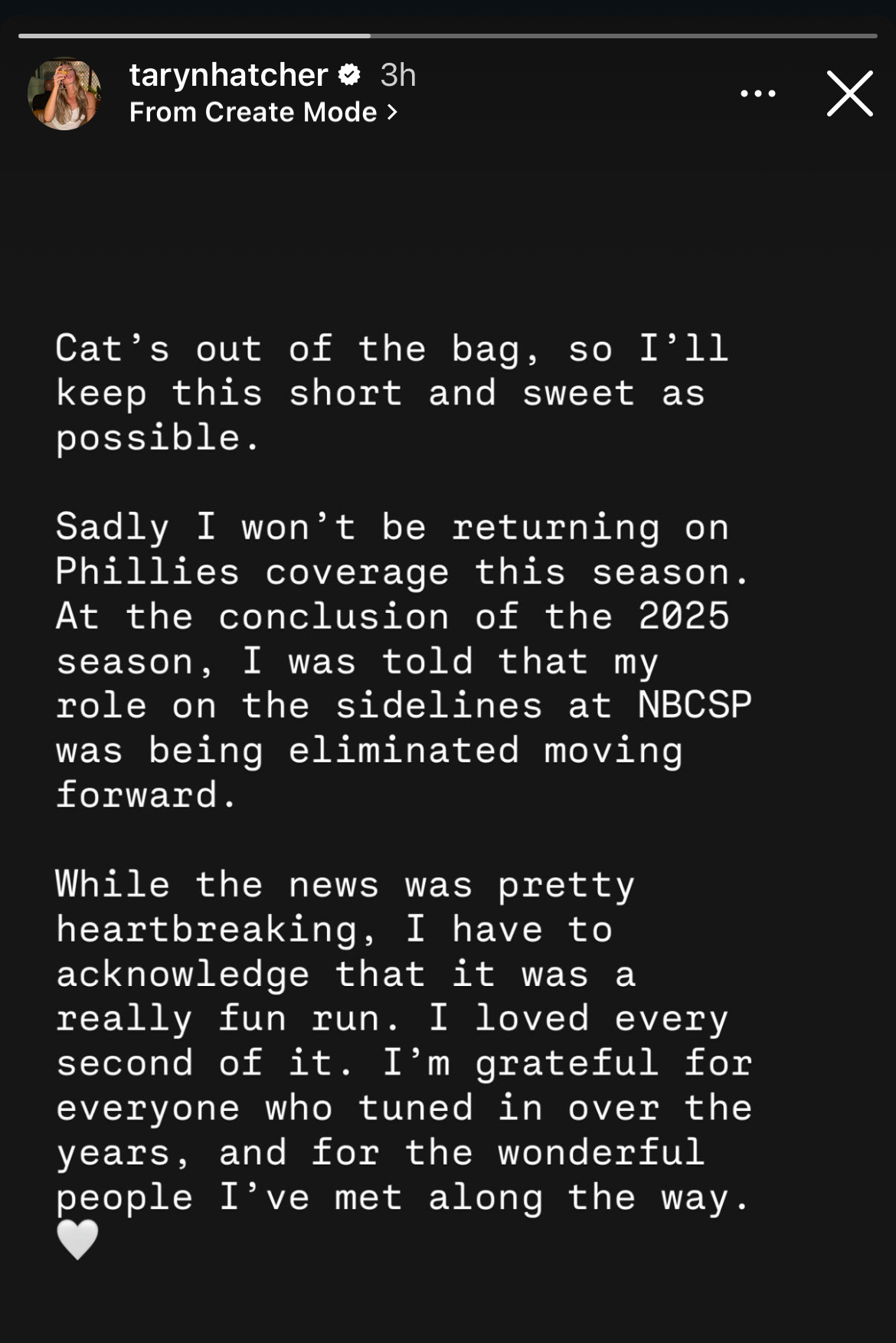Open the tarynhatcher username link
Image resolution: width=896 pixels, height=1343 pixels.
(x=228, y=75)
